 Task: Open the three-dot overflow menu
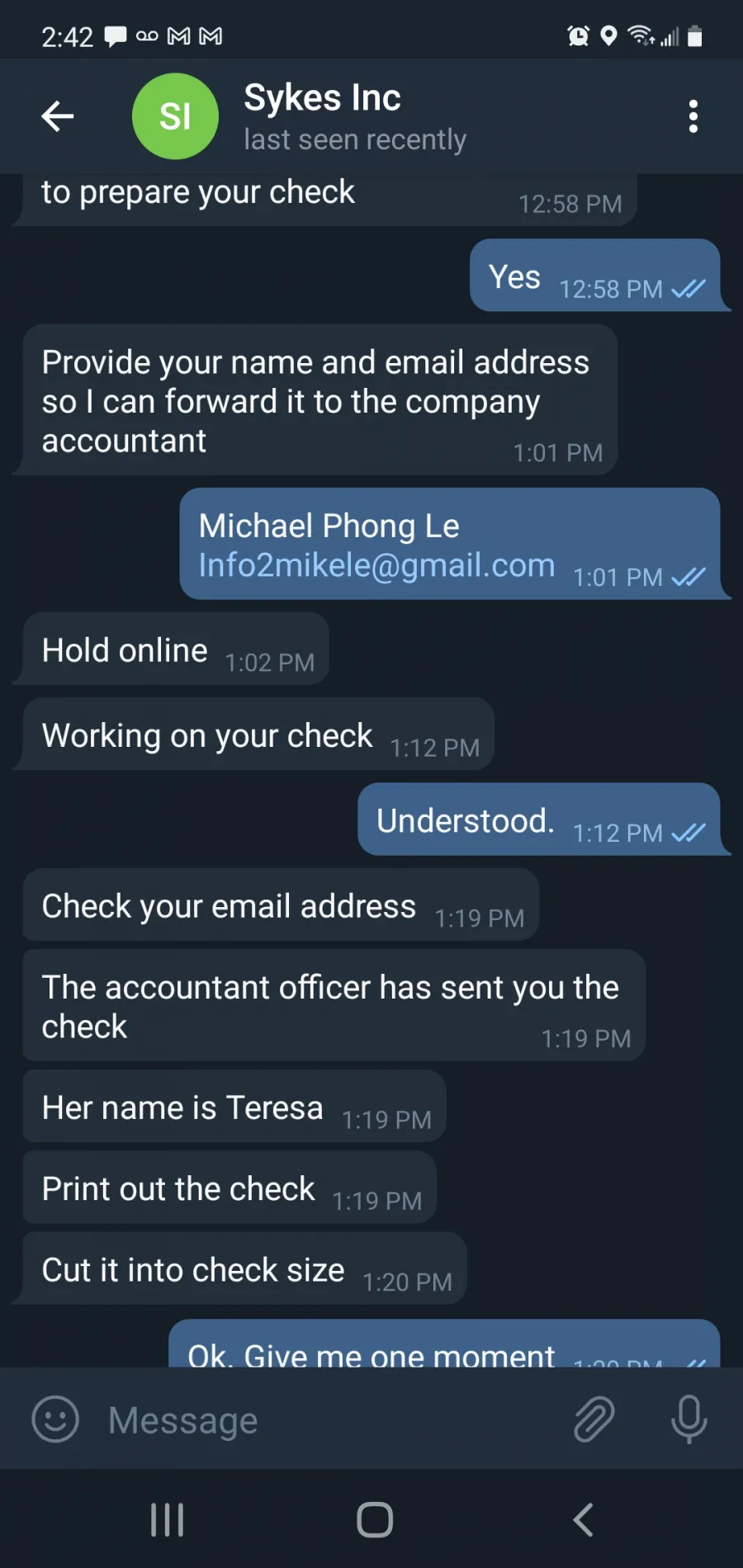pos(693,116)
